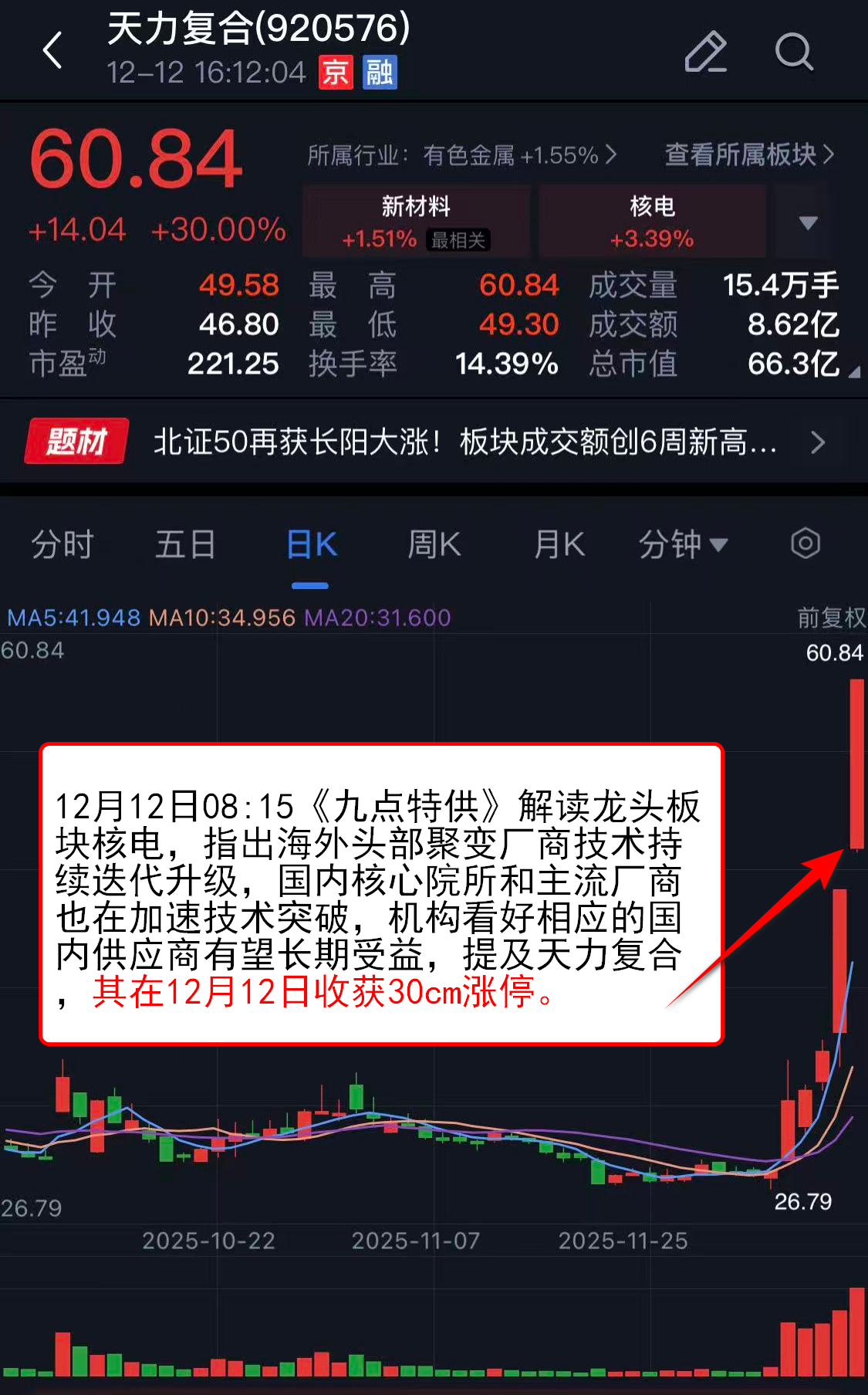Switch to the 月K chart tab
This screenshot has width=868, height=1395.
(x=559, y=544)
